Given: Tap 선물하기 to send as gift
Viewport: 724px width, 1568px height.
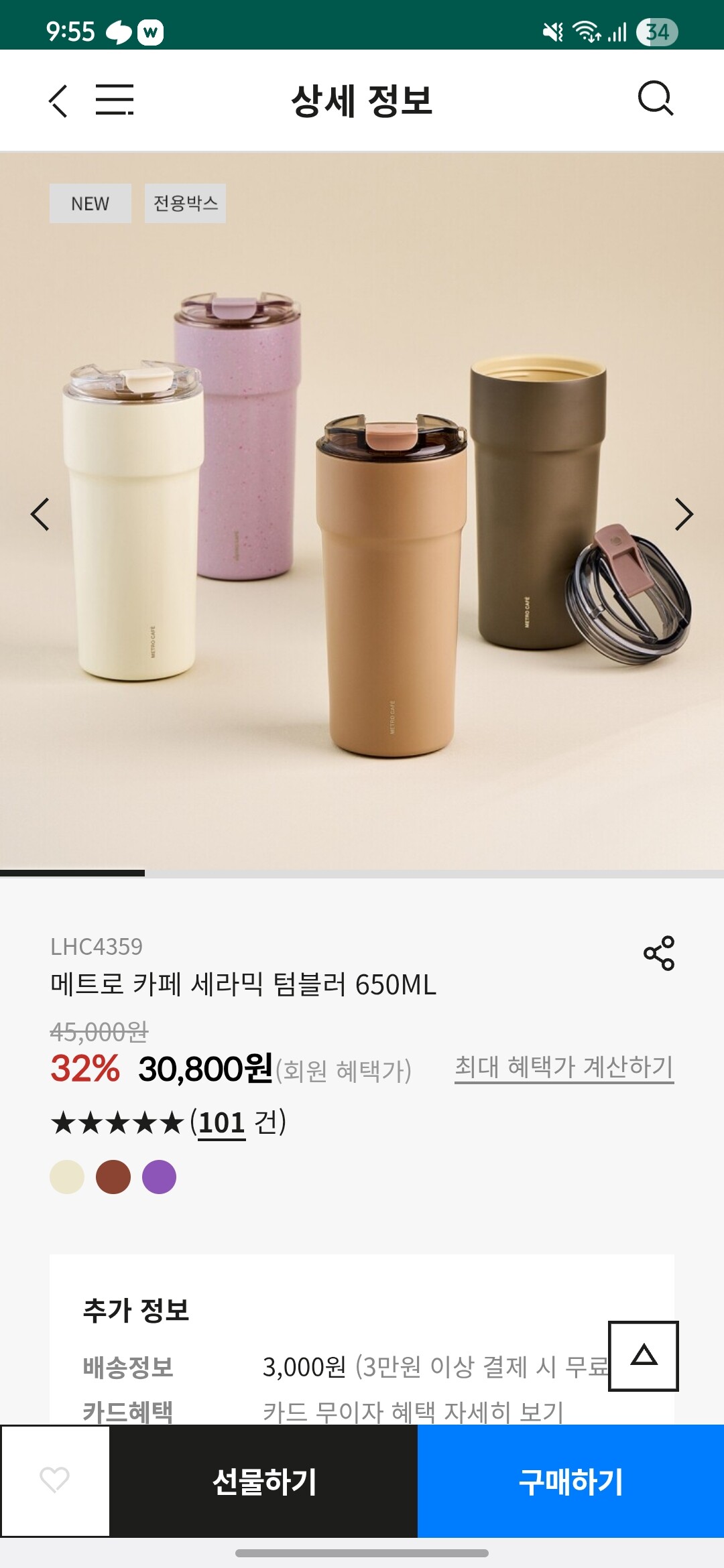Looking at the screenshot, I should click(x=264, y=1482).
